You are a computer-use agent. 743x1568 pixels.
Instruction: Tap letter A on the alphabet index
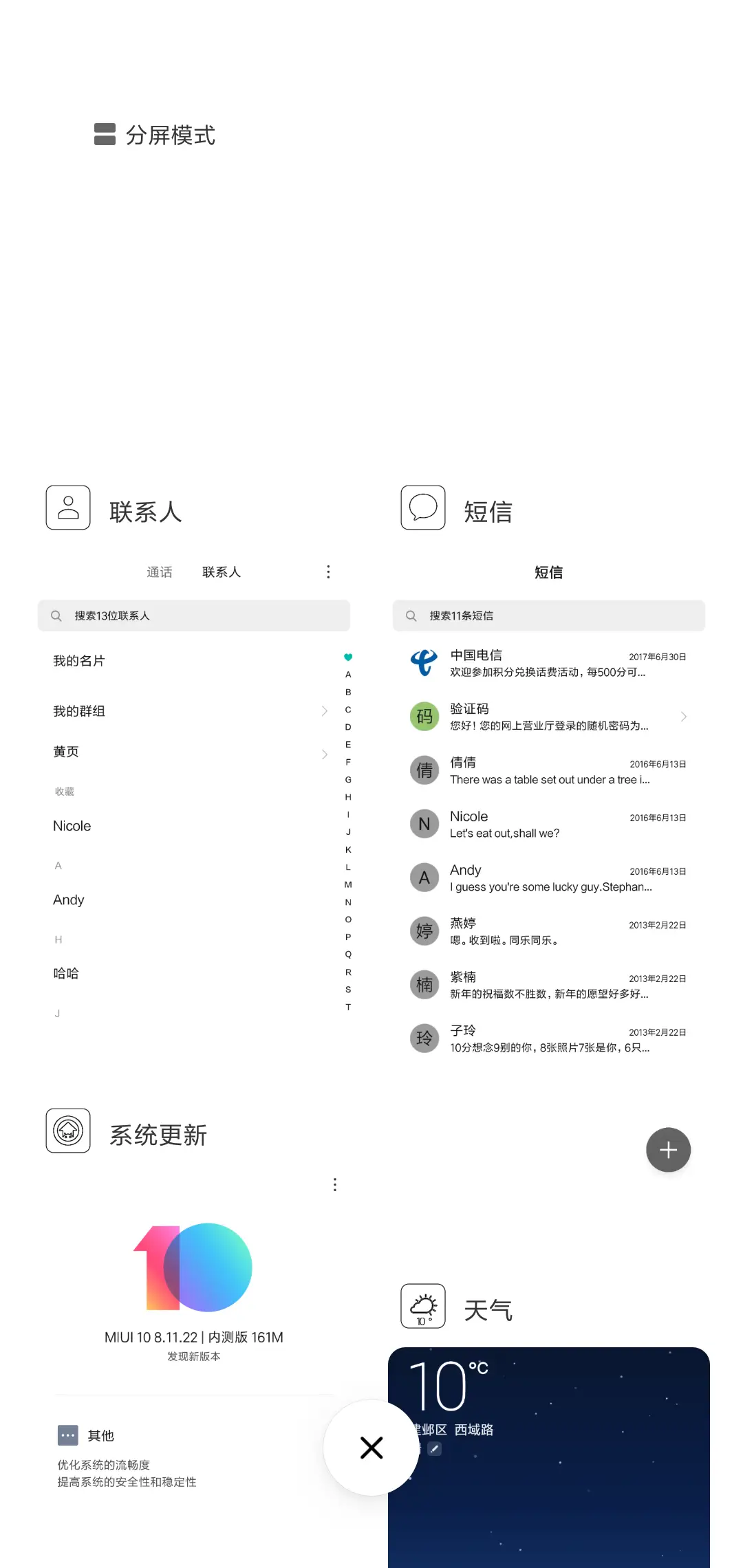click(347, 675)
